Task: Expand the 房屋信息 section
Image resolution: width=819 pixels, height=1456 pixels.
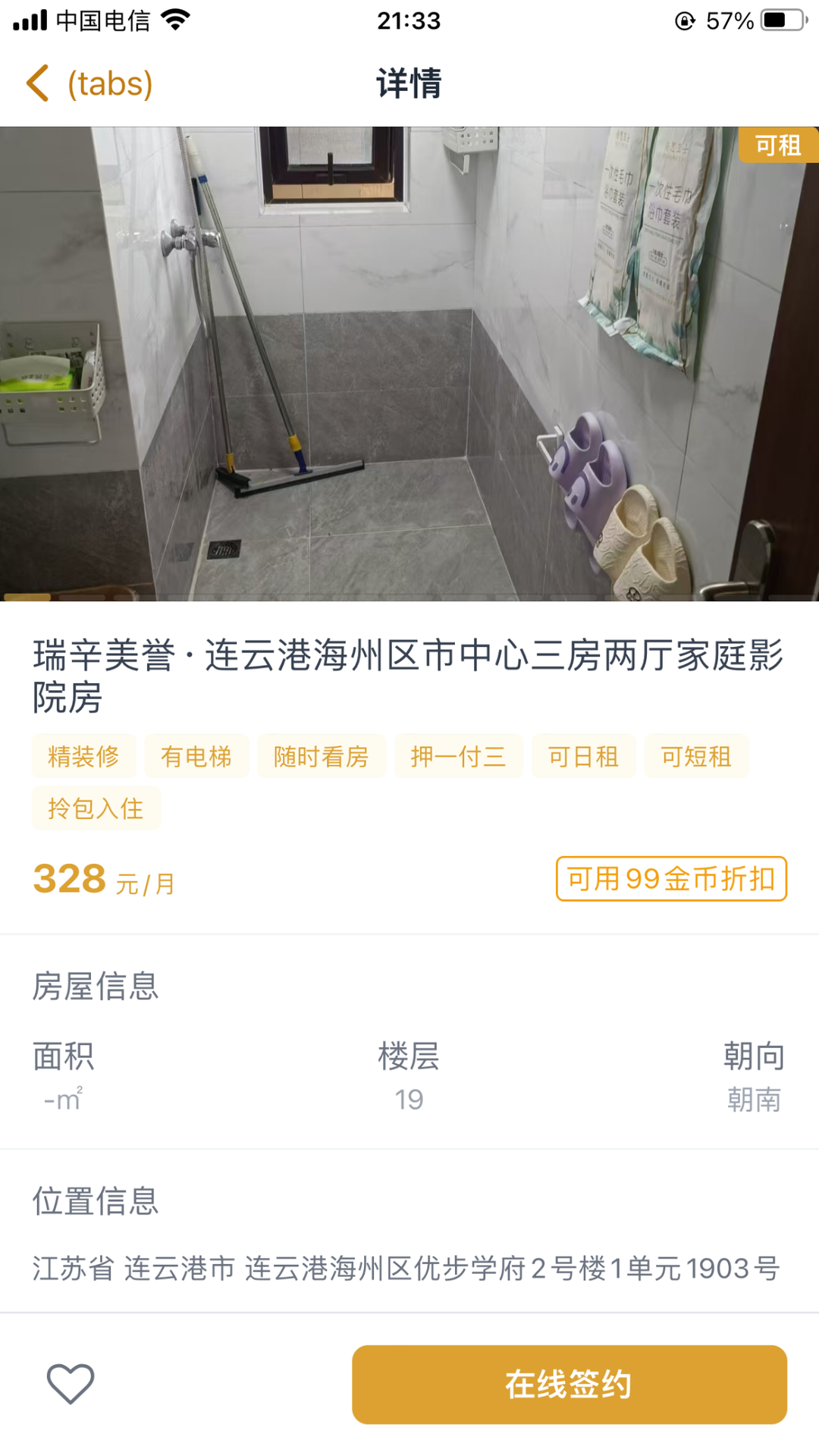Action: click(x=96, y=986)
